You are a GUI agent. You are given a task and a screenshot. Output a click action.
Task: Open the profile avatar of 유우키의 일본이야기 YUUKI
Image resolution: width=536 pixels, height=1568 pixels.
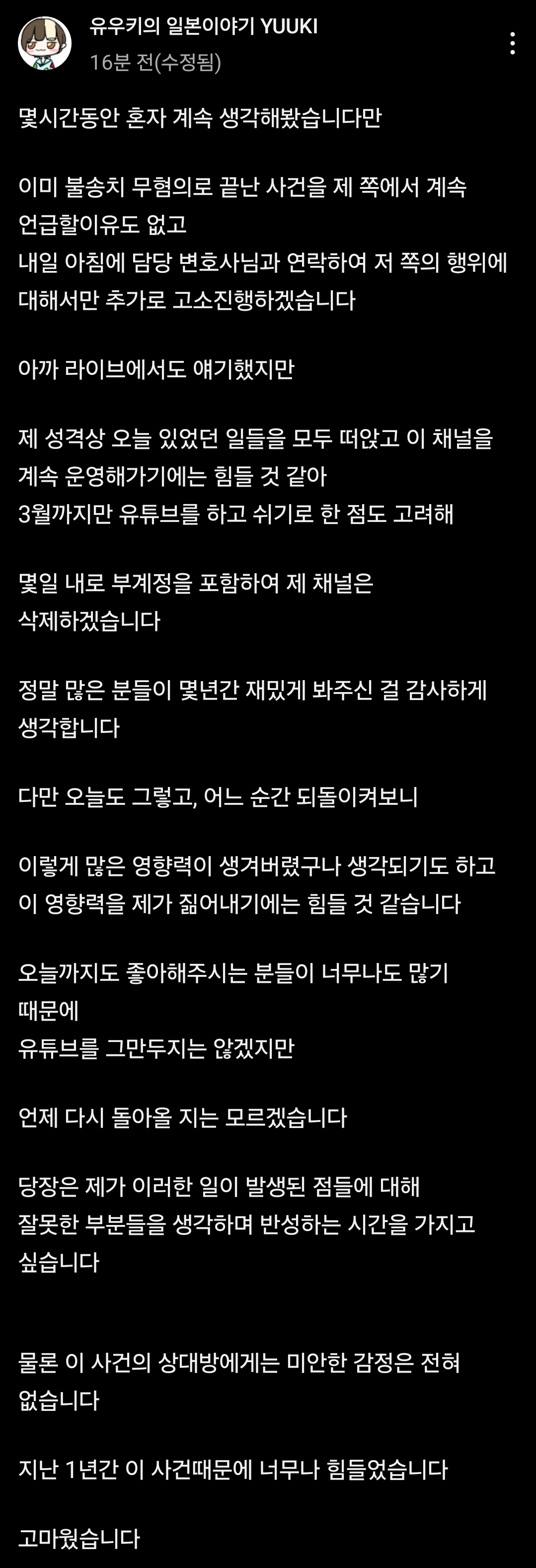(44, 44)
